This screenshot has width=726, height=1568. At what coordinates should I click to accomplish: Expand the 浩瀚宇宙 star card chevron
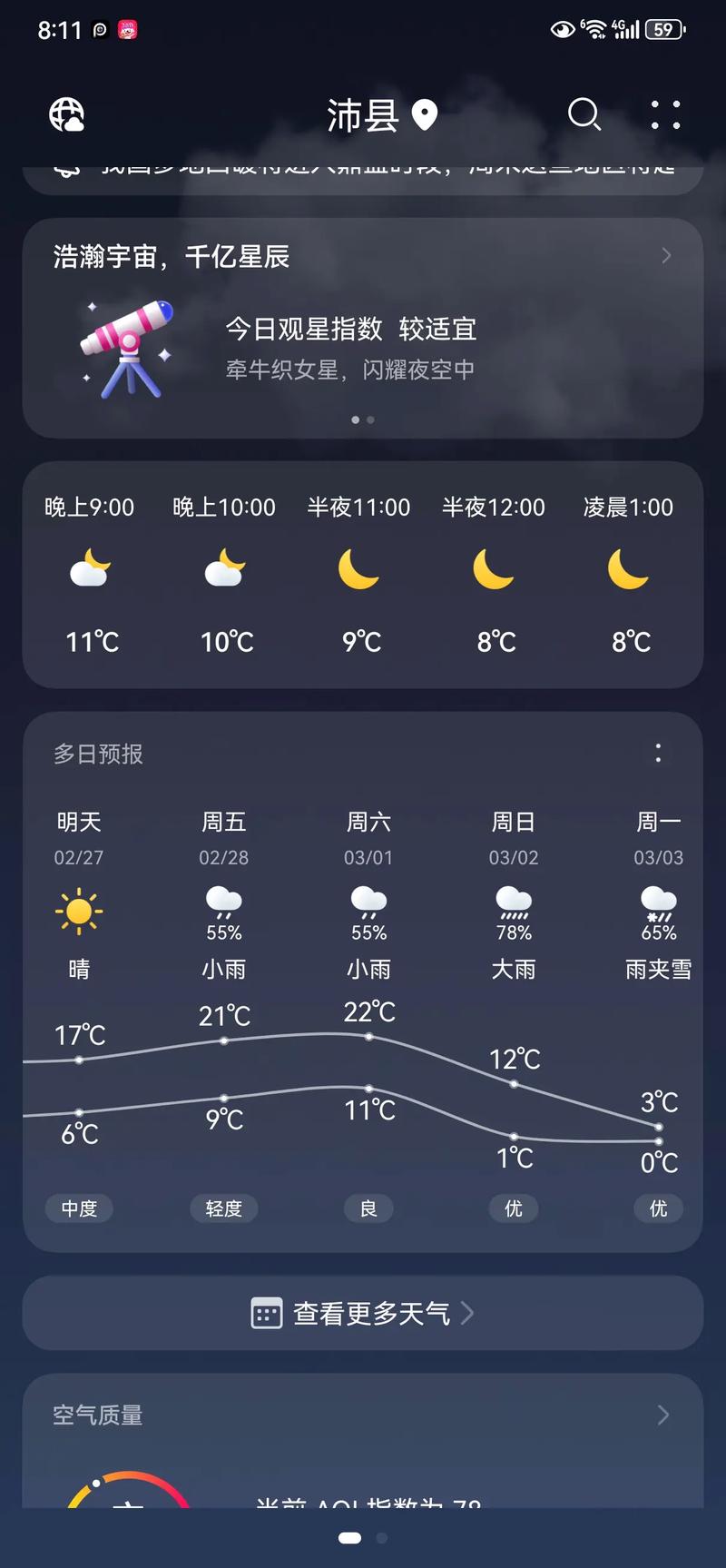click(666, 255)
